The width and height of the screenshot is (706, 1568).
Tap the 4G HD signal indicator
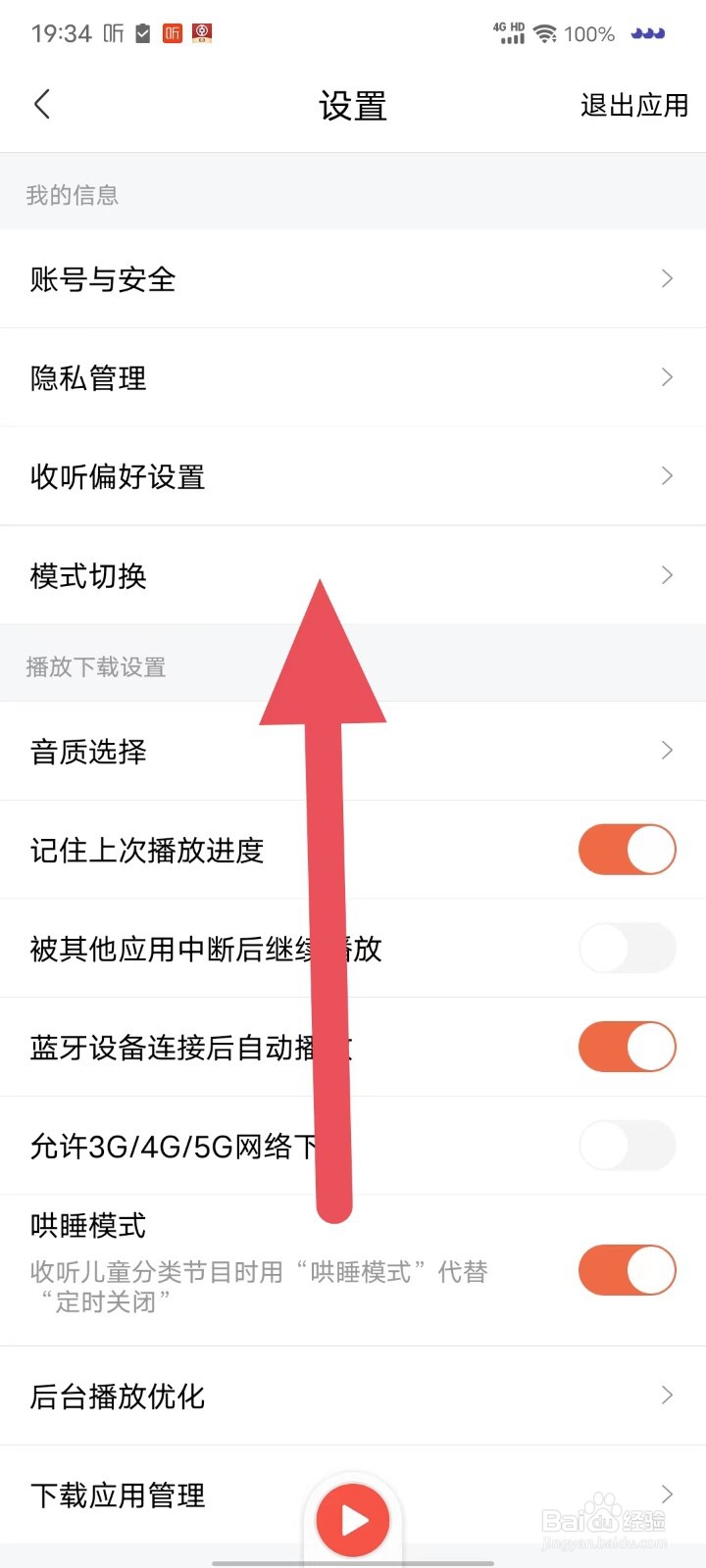[509, 32]
